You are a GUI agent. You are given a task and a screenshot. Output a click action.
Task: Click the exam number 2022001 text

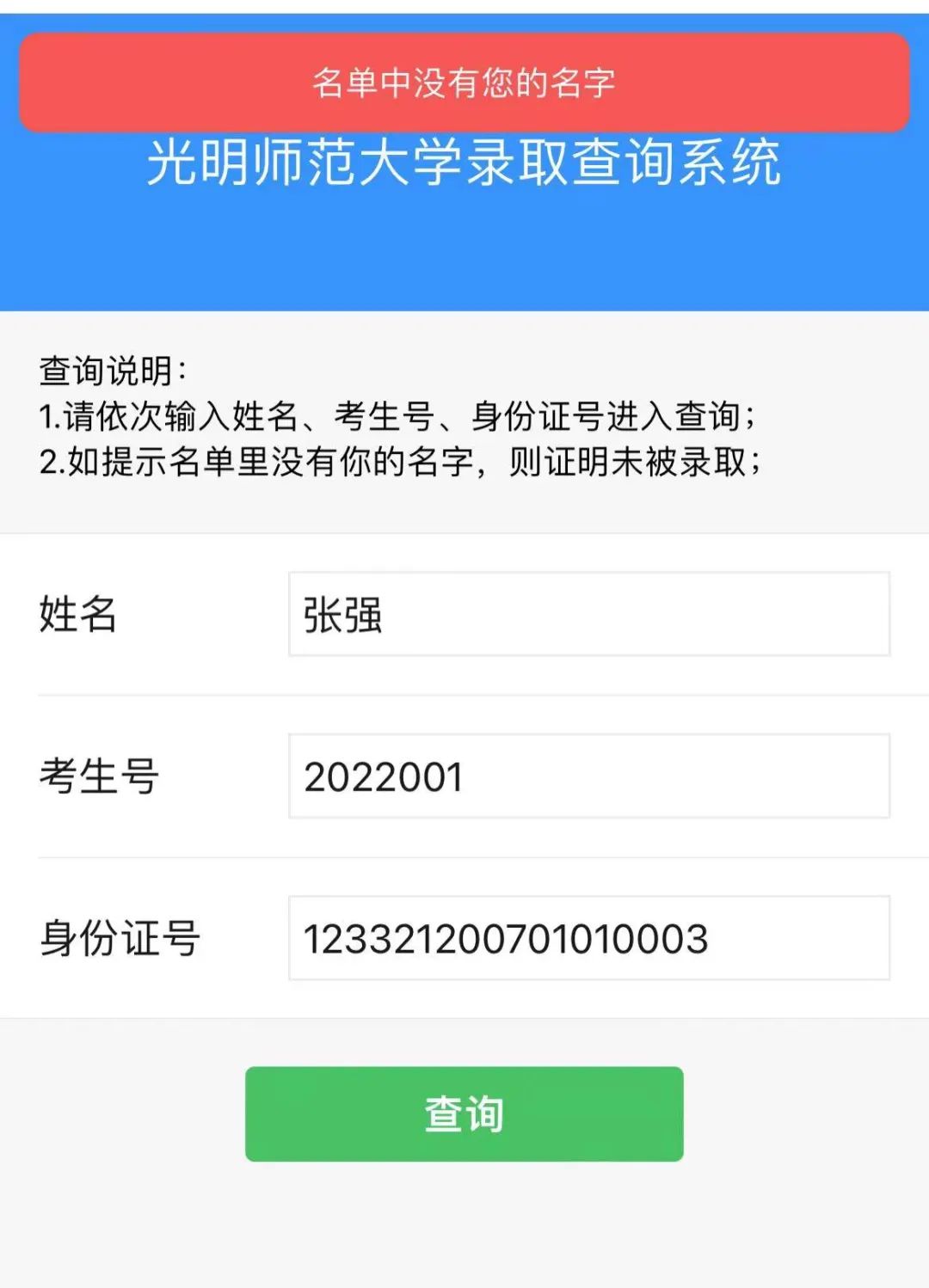tap(383, 776)
